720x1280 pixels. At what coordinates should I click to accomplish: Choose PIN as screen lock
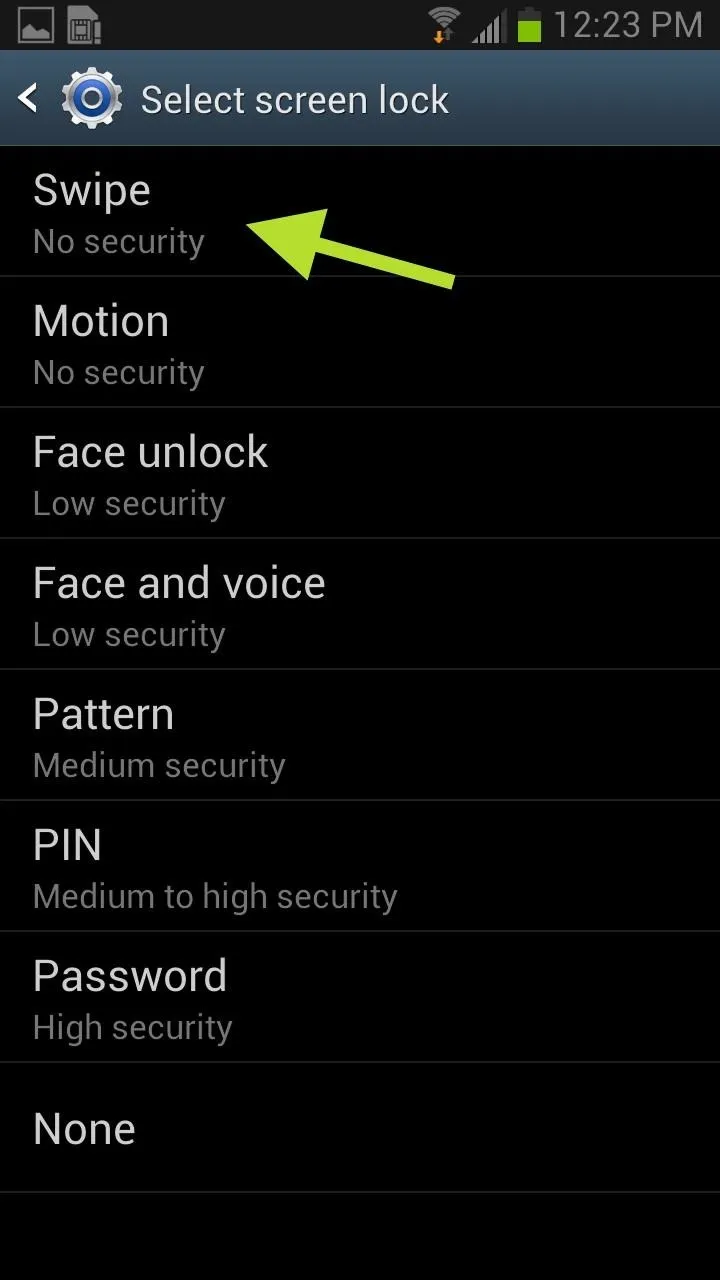(x=360, y=866)
